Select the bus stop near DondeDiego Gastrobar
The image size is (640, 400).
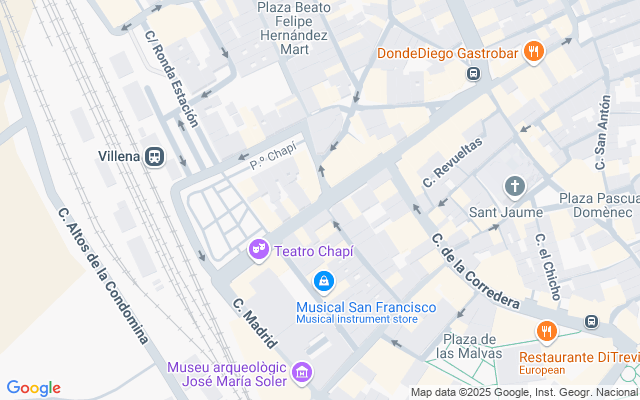pyautogui.click(x=473, y=74)
